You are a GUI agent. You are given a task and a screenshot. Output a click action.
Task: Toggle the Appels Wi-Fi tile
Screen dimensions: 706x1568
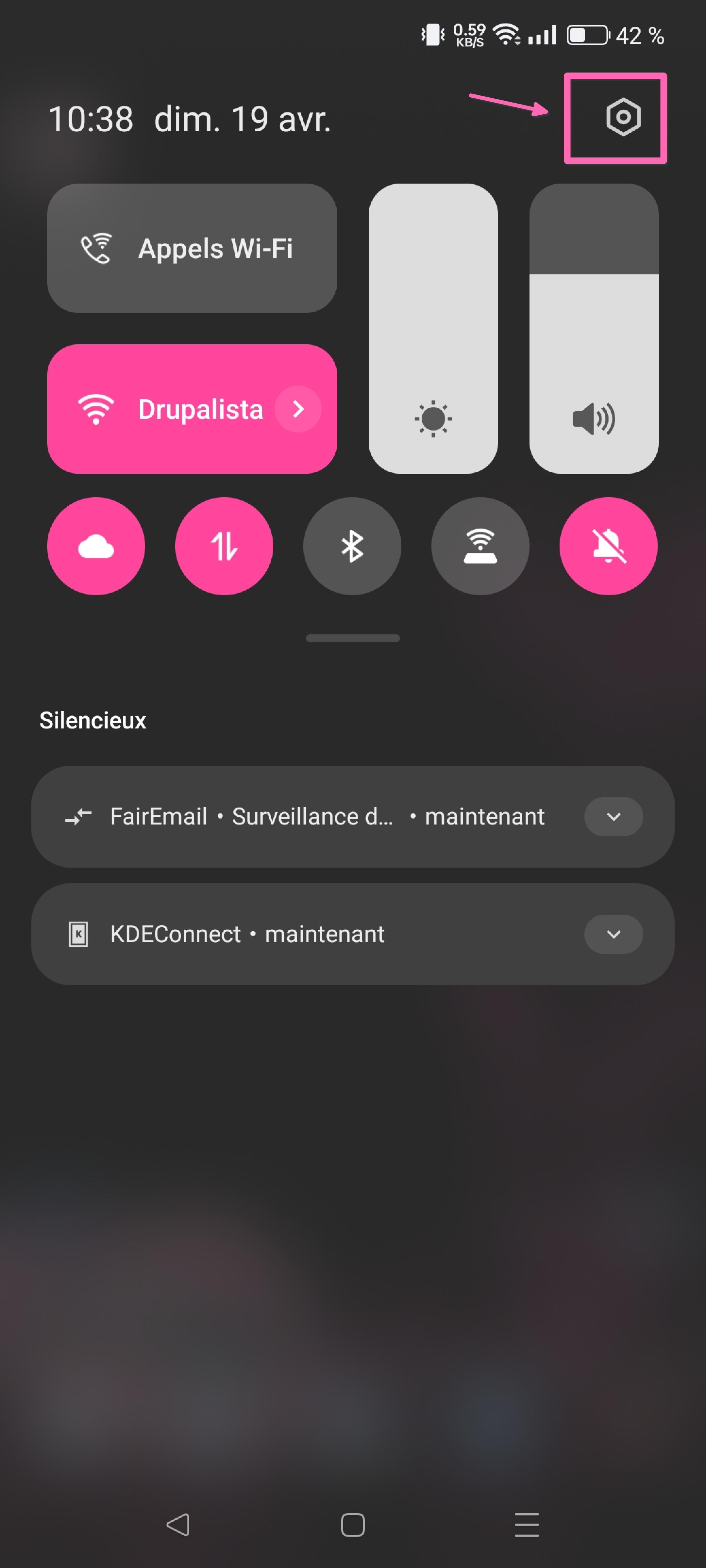[x=191, y=248]
